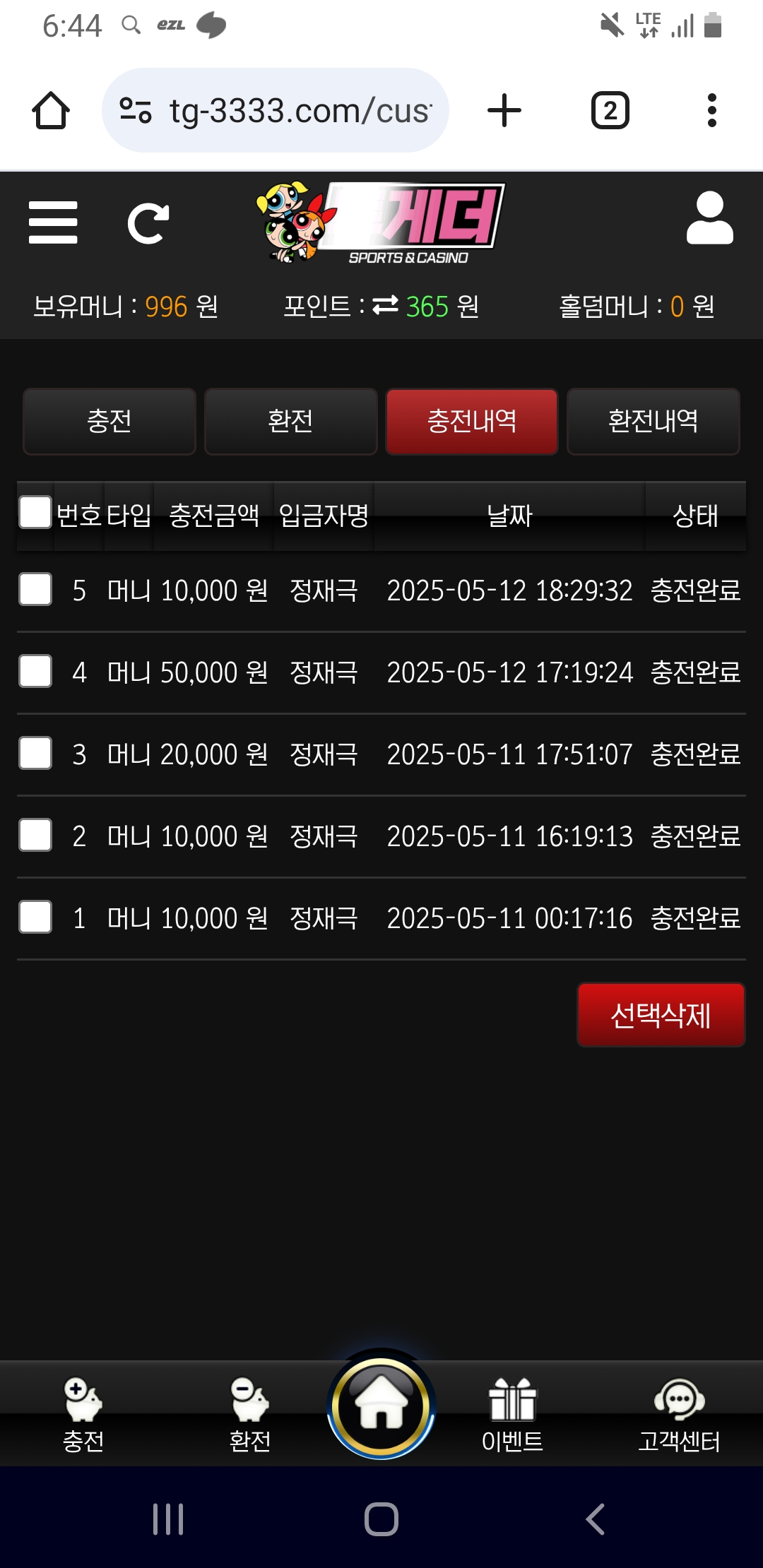This screenshot has width=763, height=1568.
Task: Open the user profile icon
Action: (709, 218)
